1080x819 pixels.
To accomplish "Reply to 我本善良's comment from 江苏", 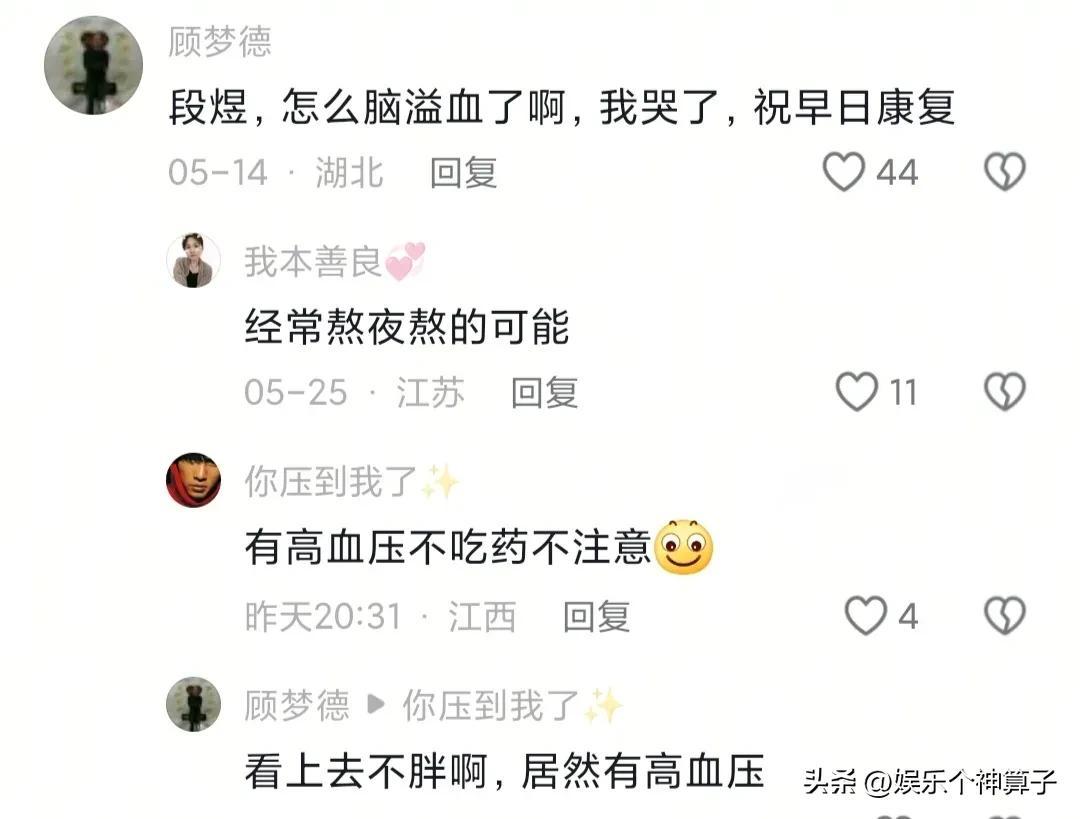I will (x=545, y=392).
